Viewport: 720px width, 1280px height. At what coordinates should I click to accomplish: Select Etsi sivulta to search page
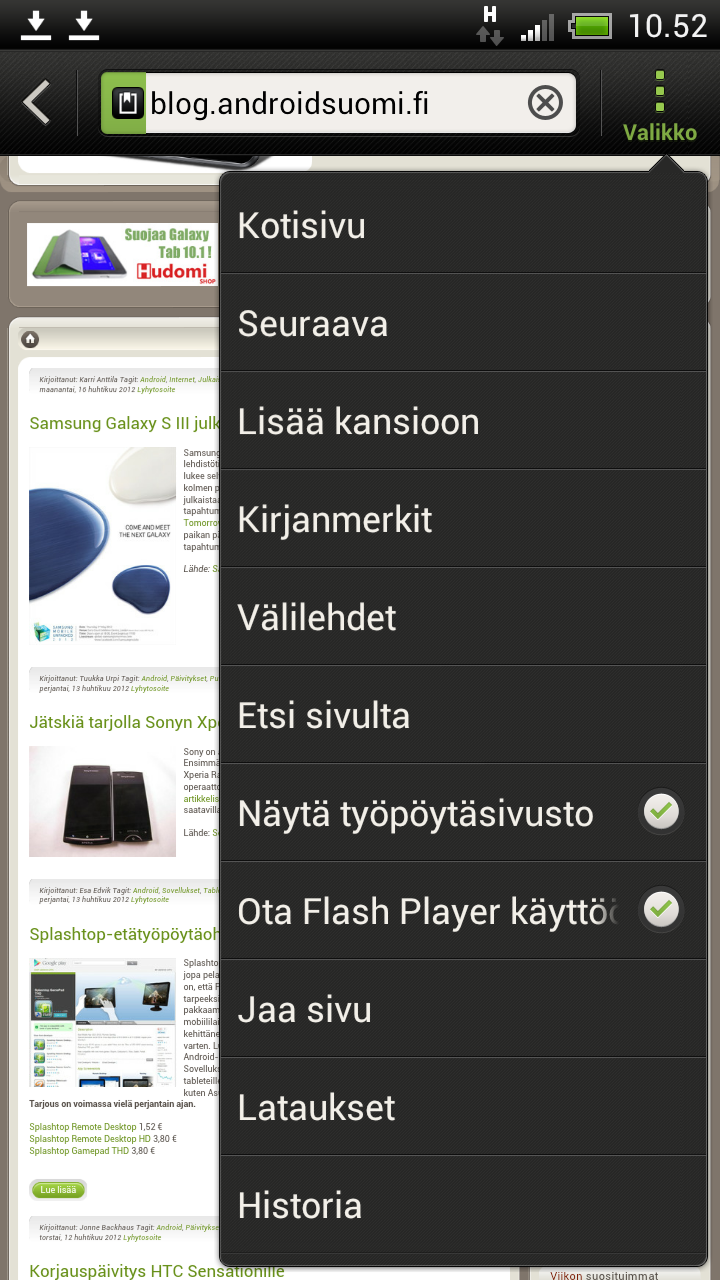[x=463, y=716]
